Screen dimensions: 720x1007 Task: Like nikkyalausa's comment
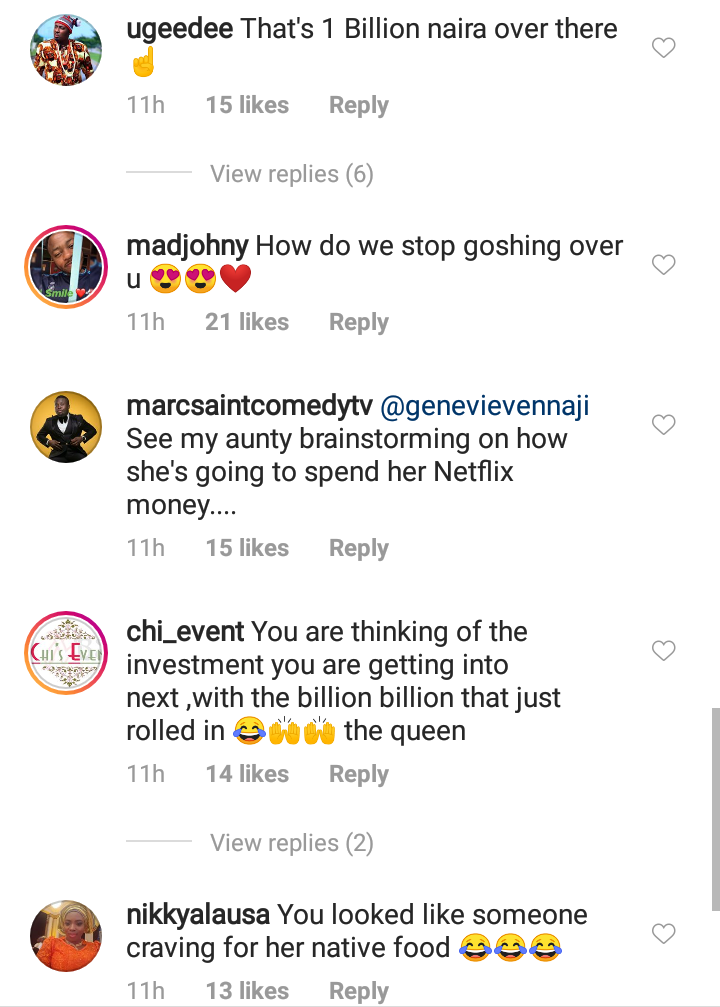663,934
